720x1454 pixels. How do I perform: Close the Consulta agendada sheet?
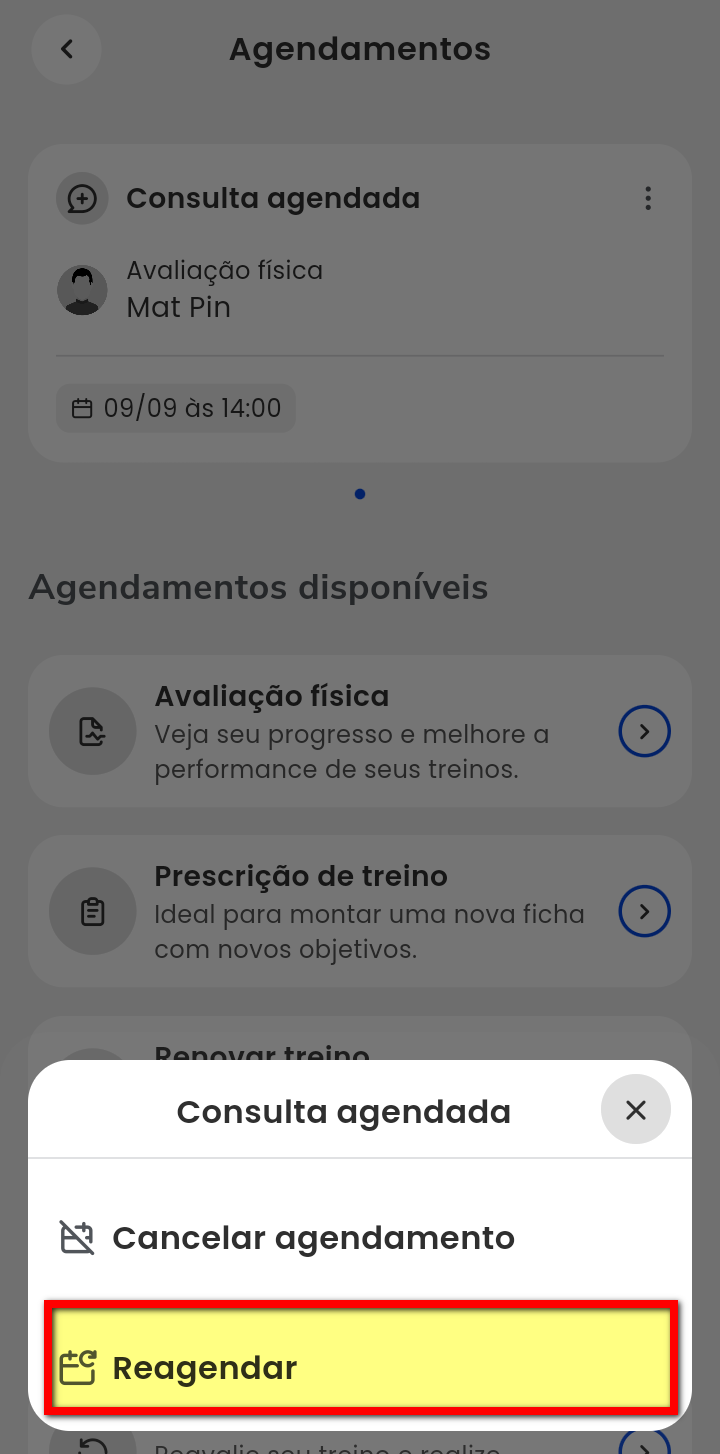(636, 1110)
